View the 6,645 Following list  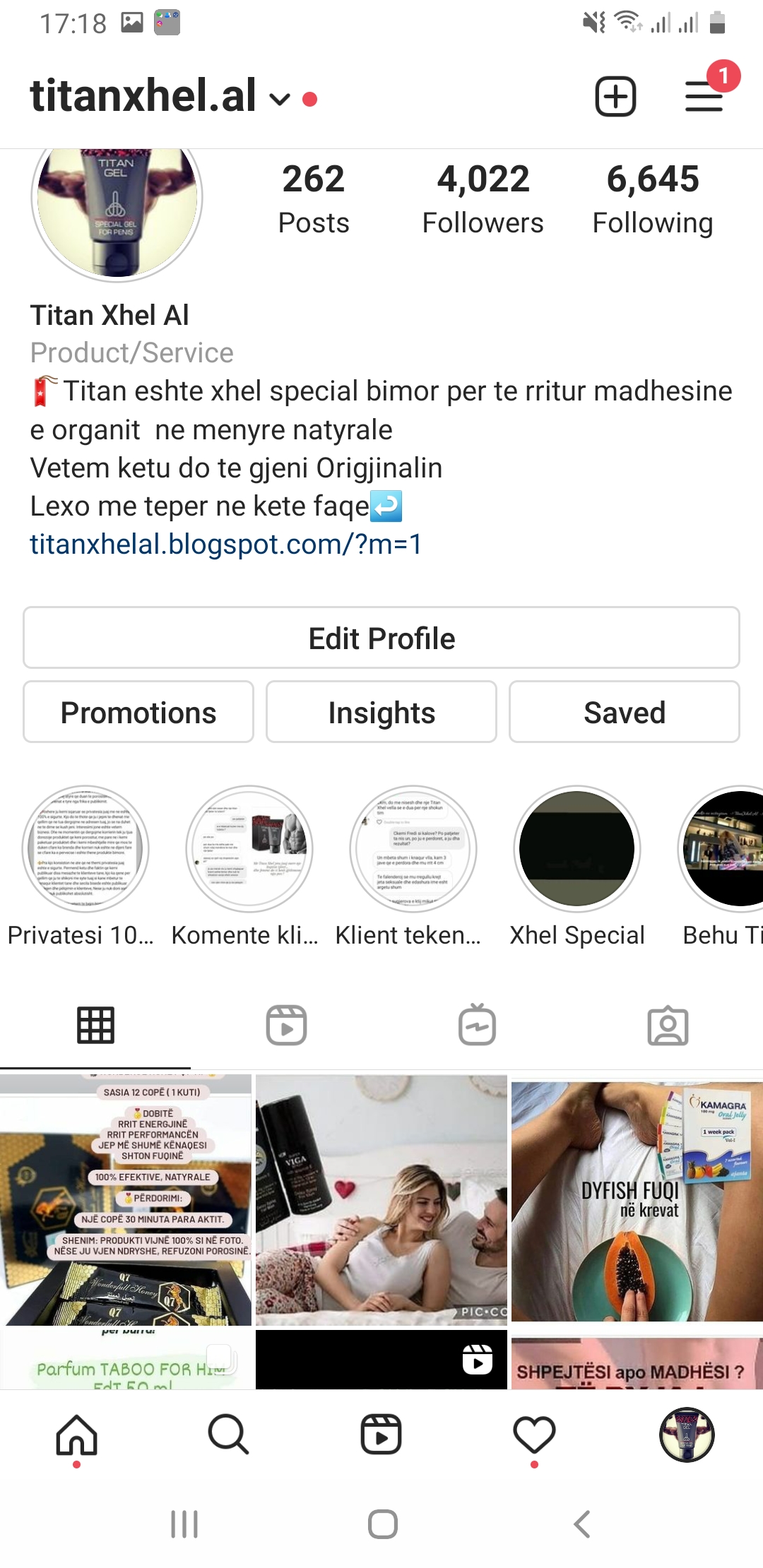coord(652,198)
